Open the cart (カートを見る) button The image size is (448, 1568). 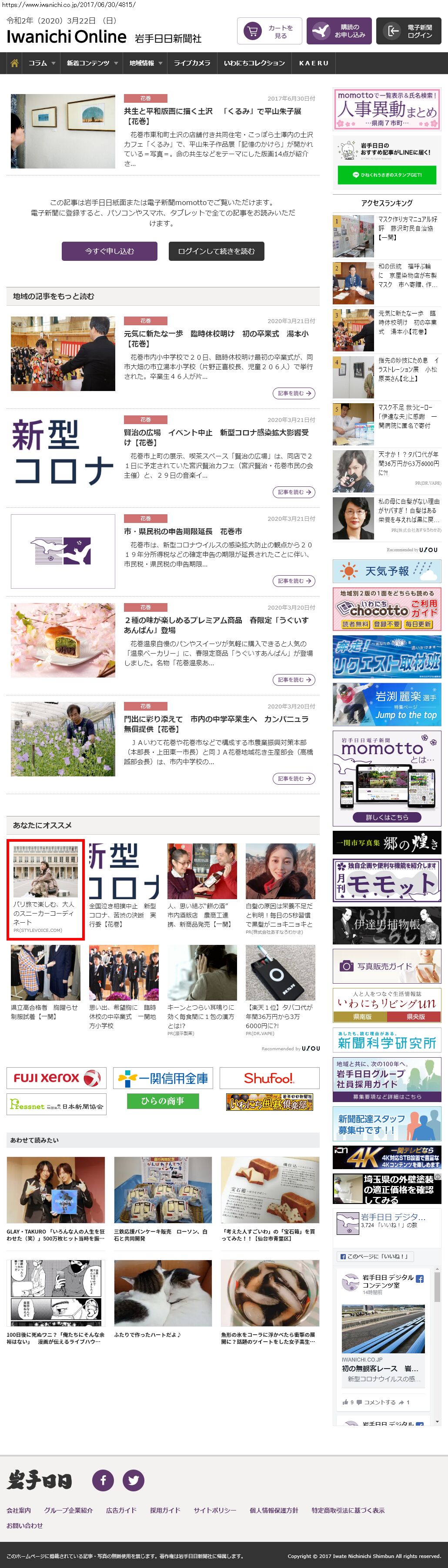tap(269, 32)
